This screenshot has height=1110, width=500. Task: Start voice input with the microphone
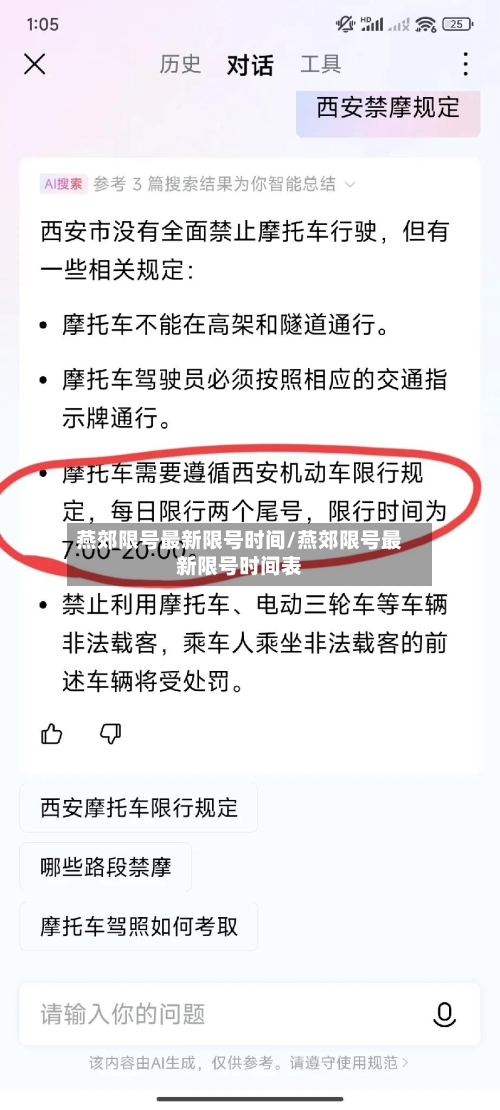pos(444,1014)
